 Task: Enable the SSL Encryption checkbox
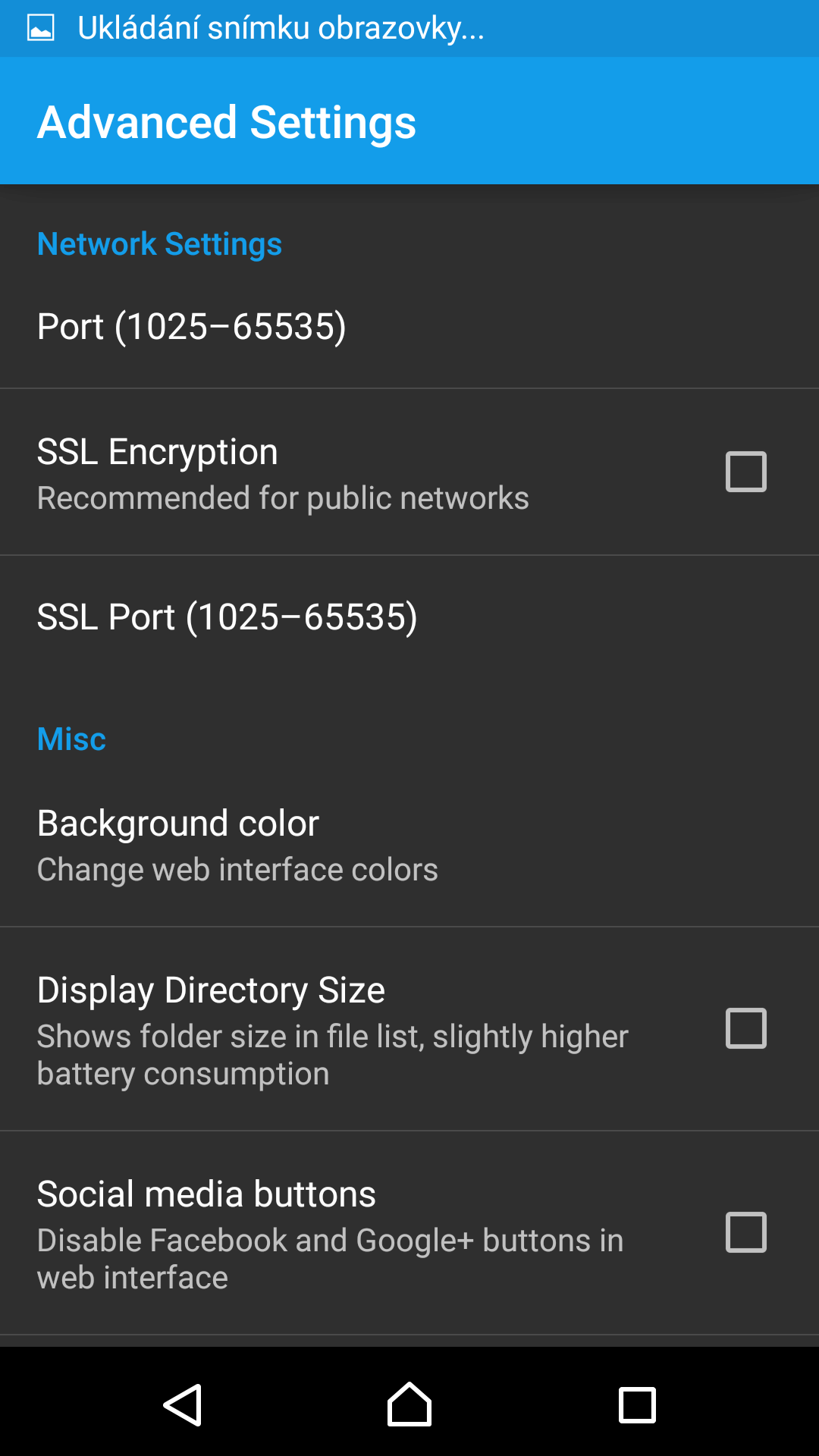tap(746, 472)
